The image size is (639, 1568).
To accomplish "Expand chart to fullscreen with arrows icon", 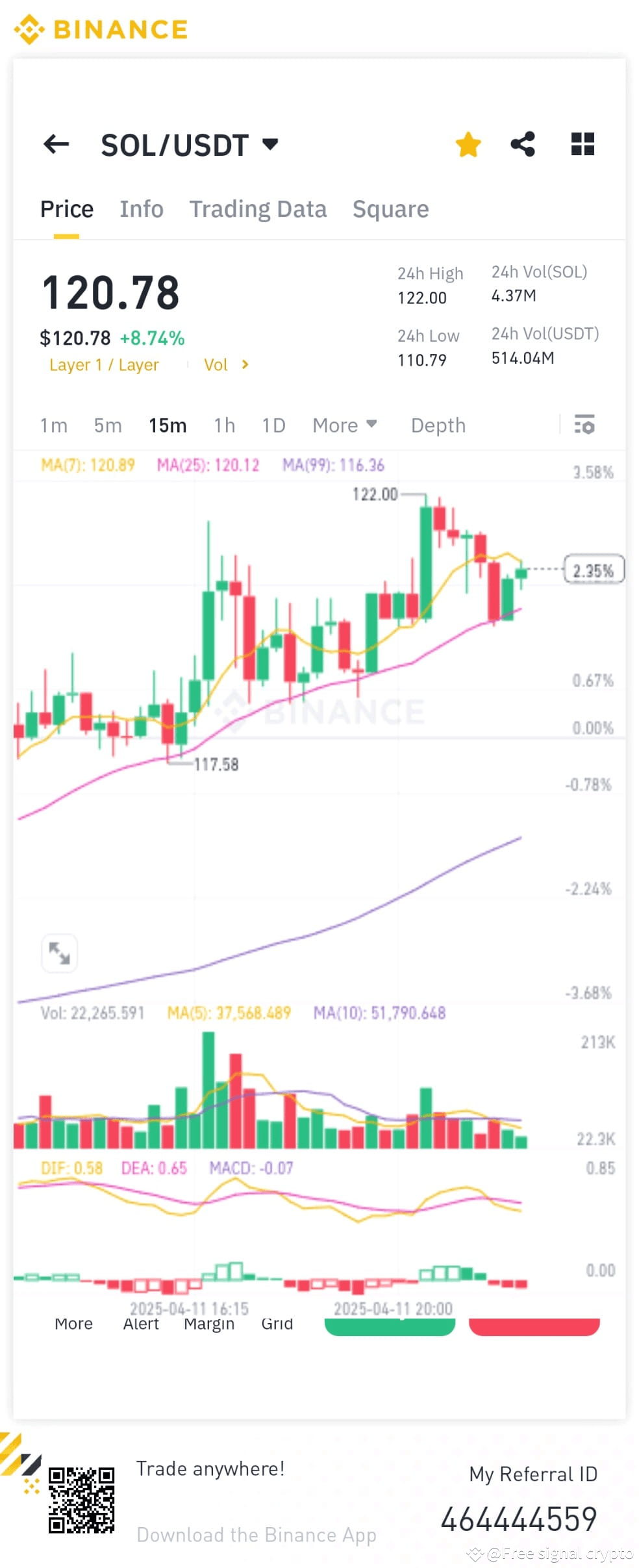I will pyautogui.click(x=59, y=953).
